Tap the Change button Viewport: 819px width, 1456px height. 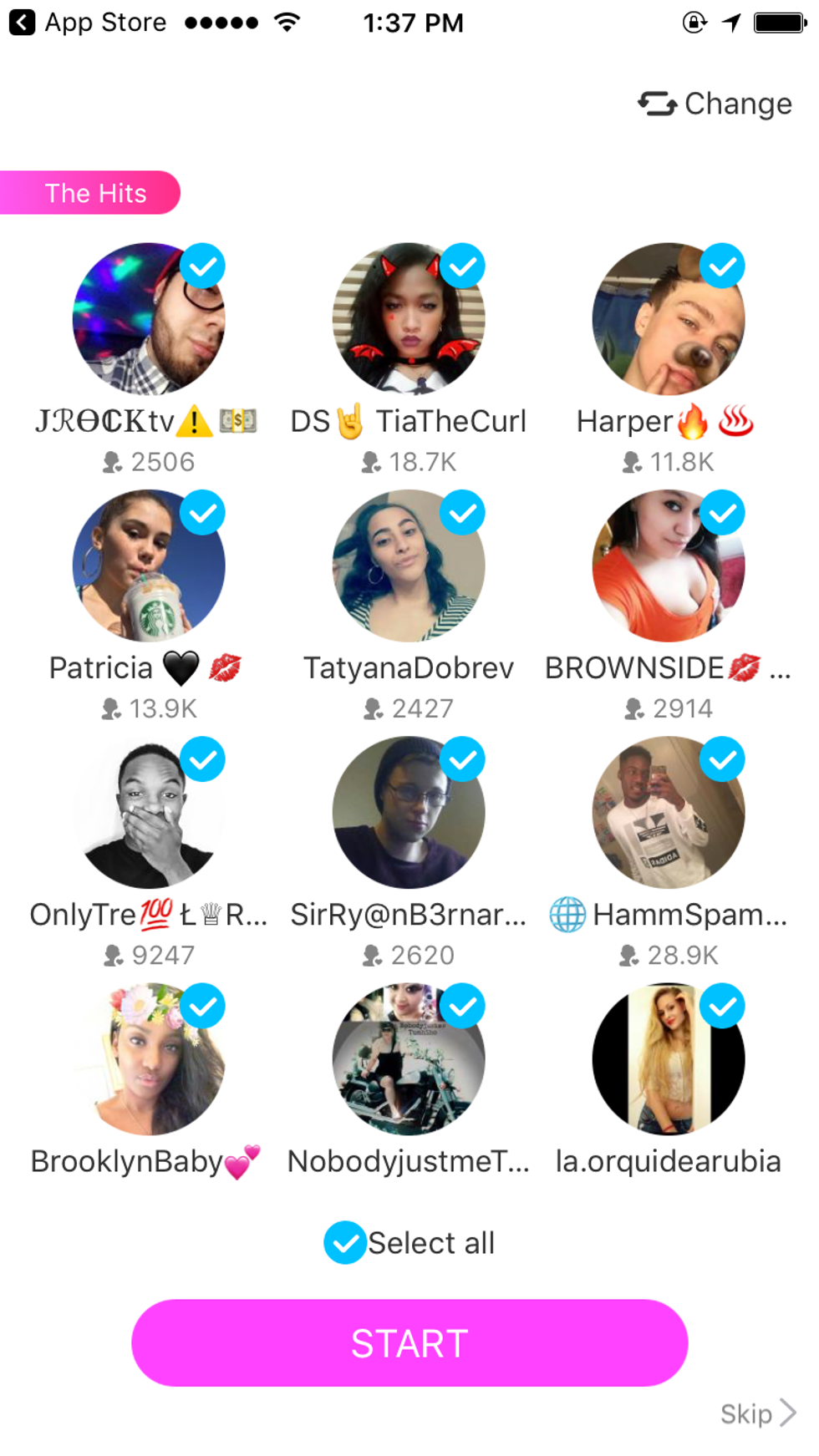[715, 104]
